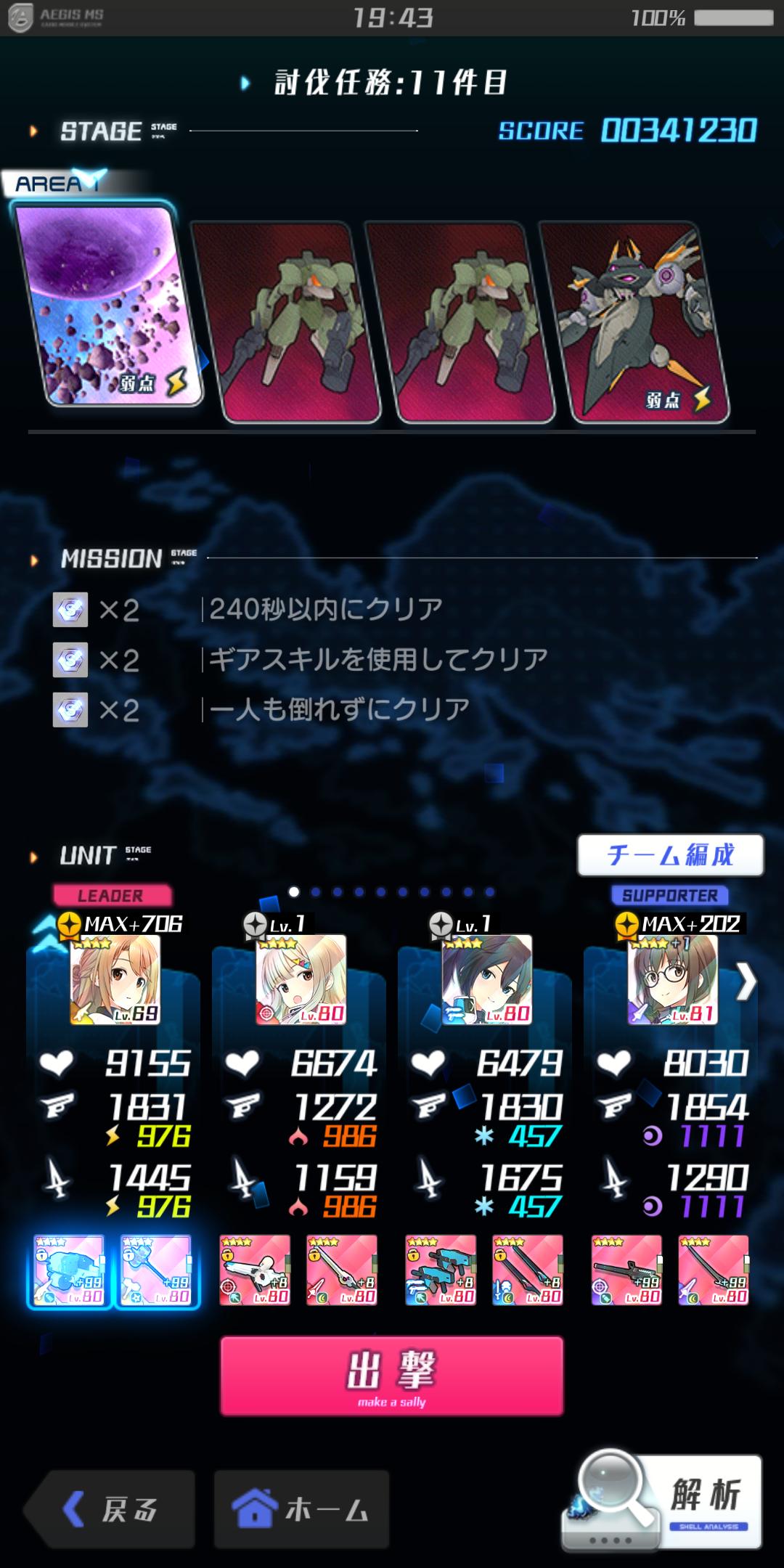The image size is (784, 1568).
Task: Show next unit with right chevron arrow
Action: (x=746, y=983)
